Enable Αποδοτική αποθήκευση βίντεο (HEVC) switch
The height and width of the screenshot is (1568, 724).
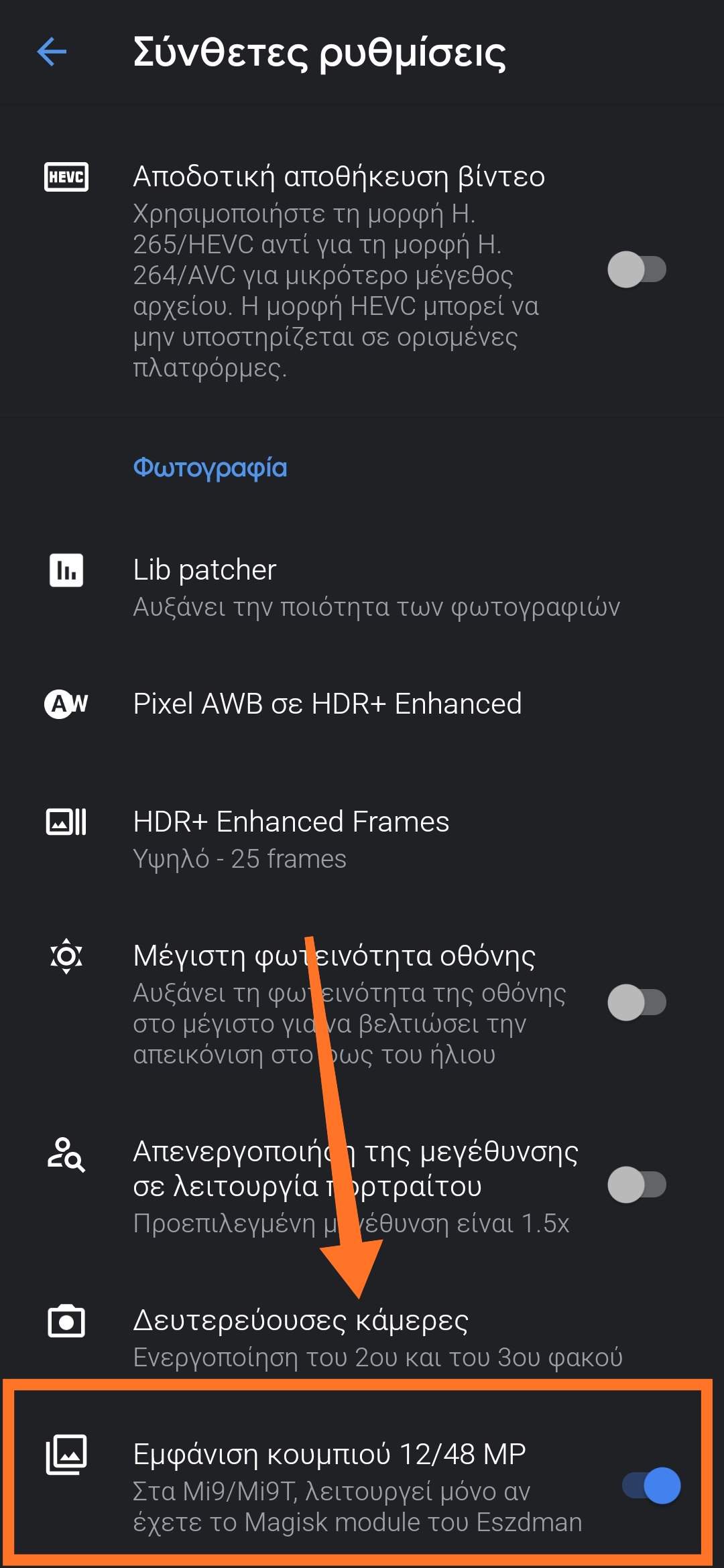click(636, 269)
